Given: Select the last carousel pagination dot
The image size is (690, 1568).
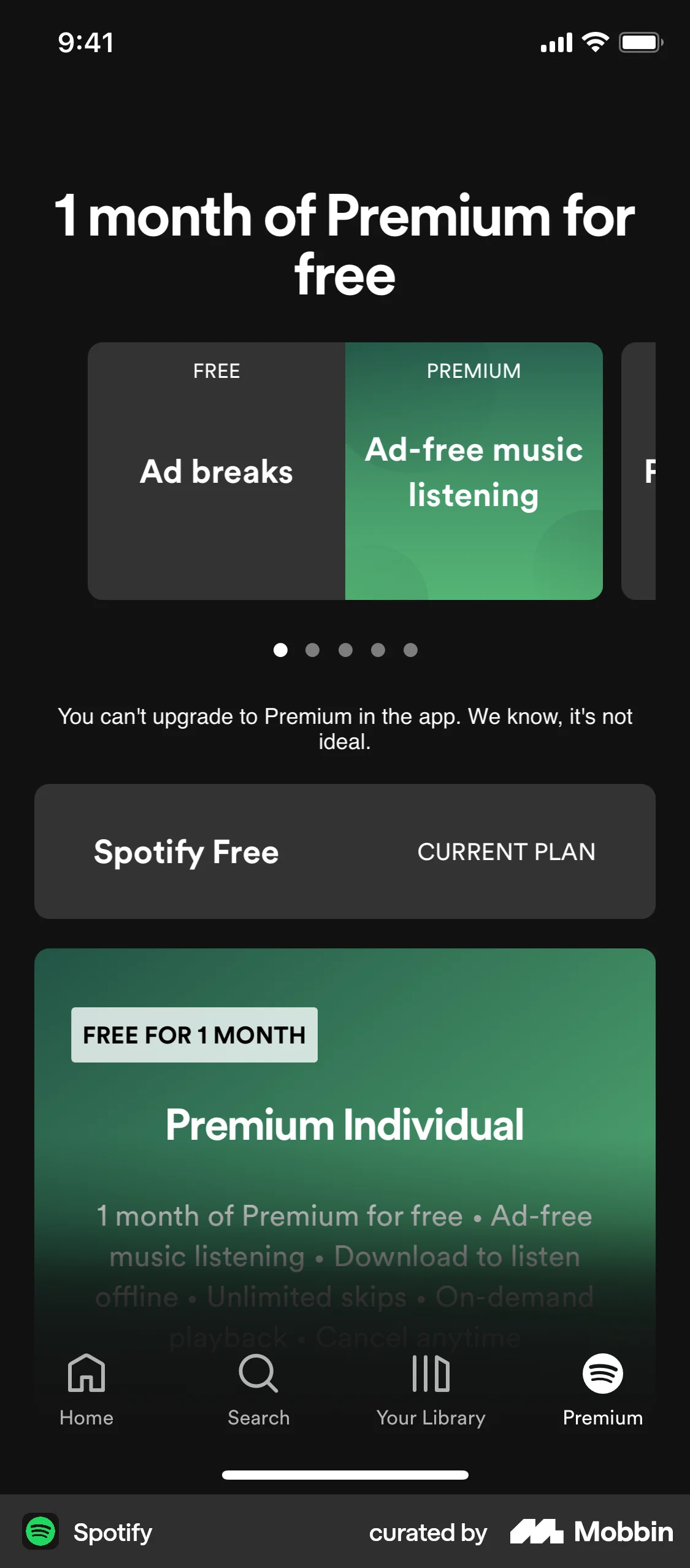Looking at the screenshot, I should [x=411, y=650].
